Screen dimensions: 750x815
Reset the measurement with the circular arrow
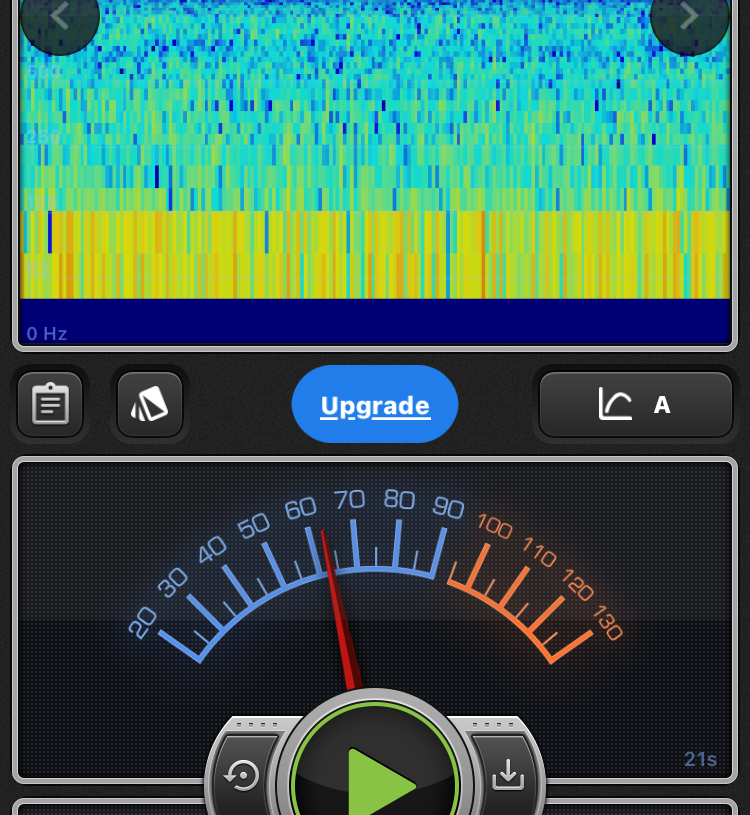tap(243, 775)
